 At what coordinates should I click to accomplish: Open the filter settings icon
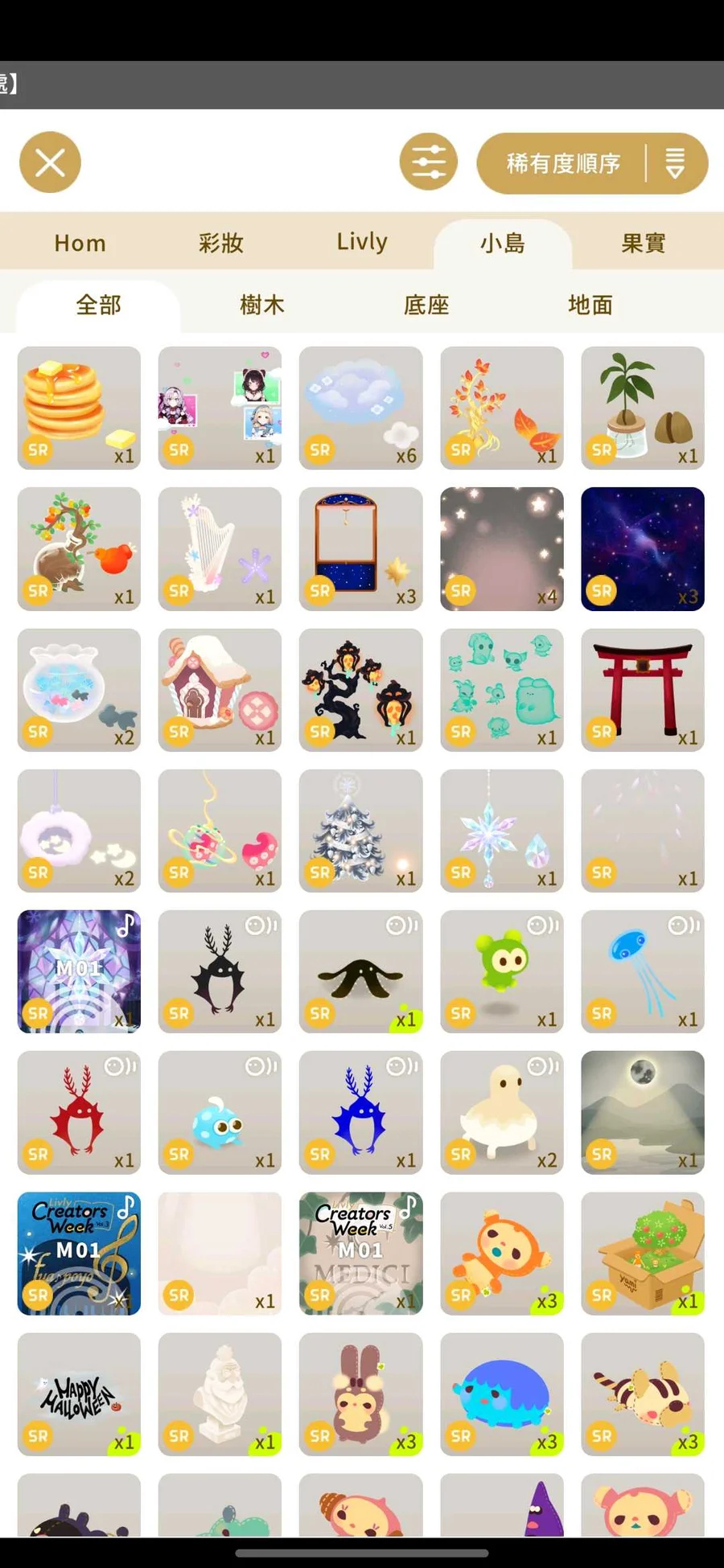click(428, 162)
